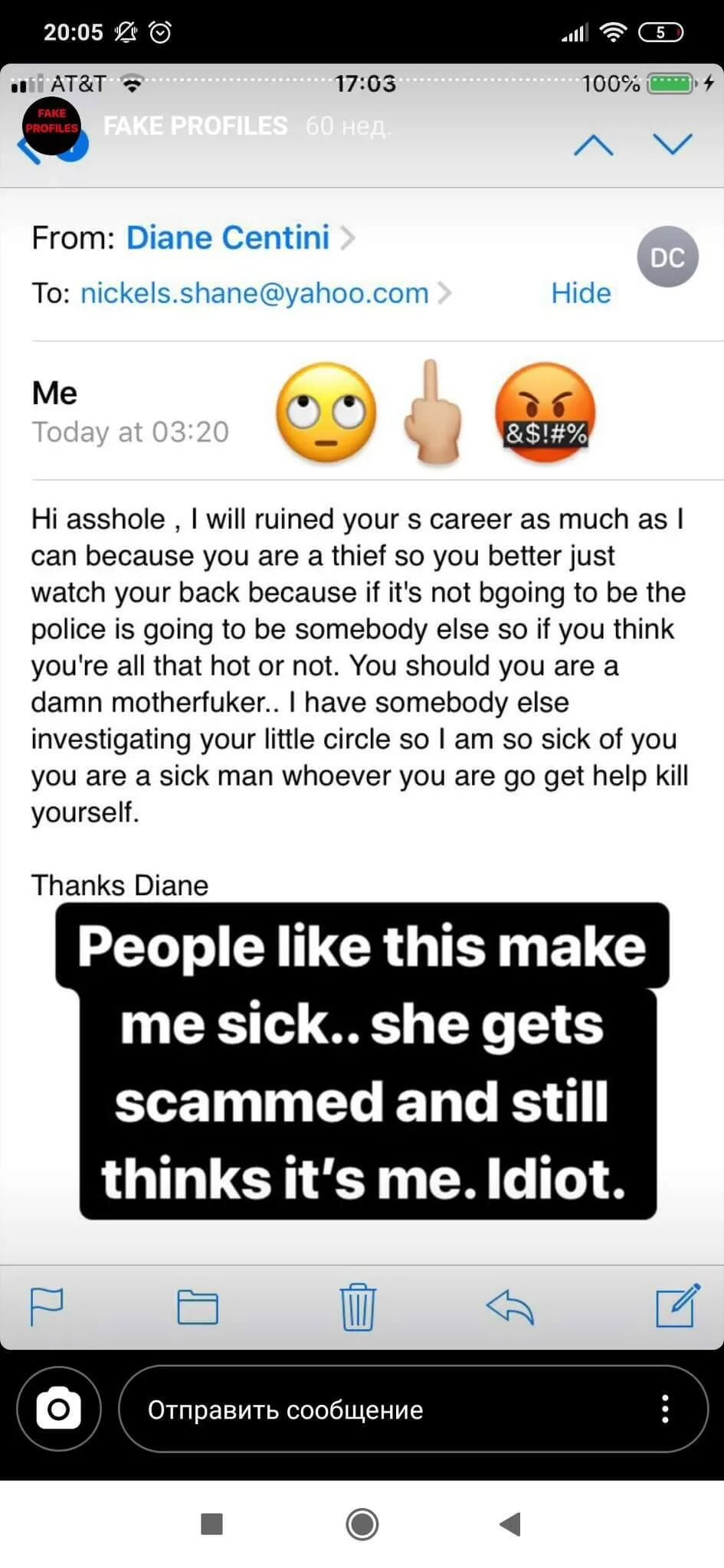
Task: Open the three-dot story options menu
Action: tap(665, 1409)
